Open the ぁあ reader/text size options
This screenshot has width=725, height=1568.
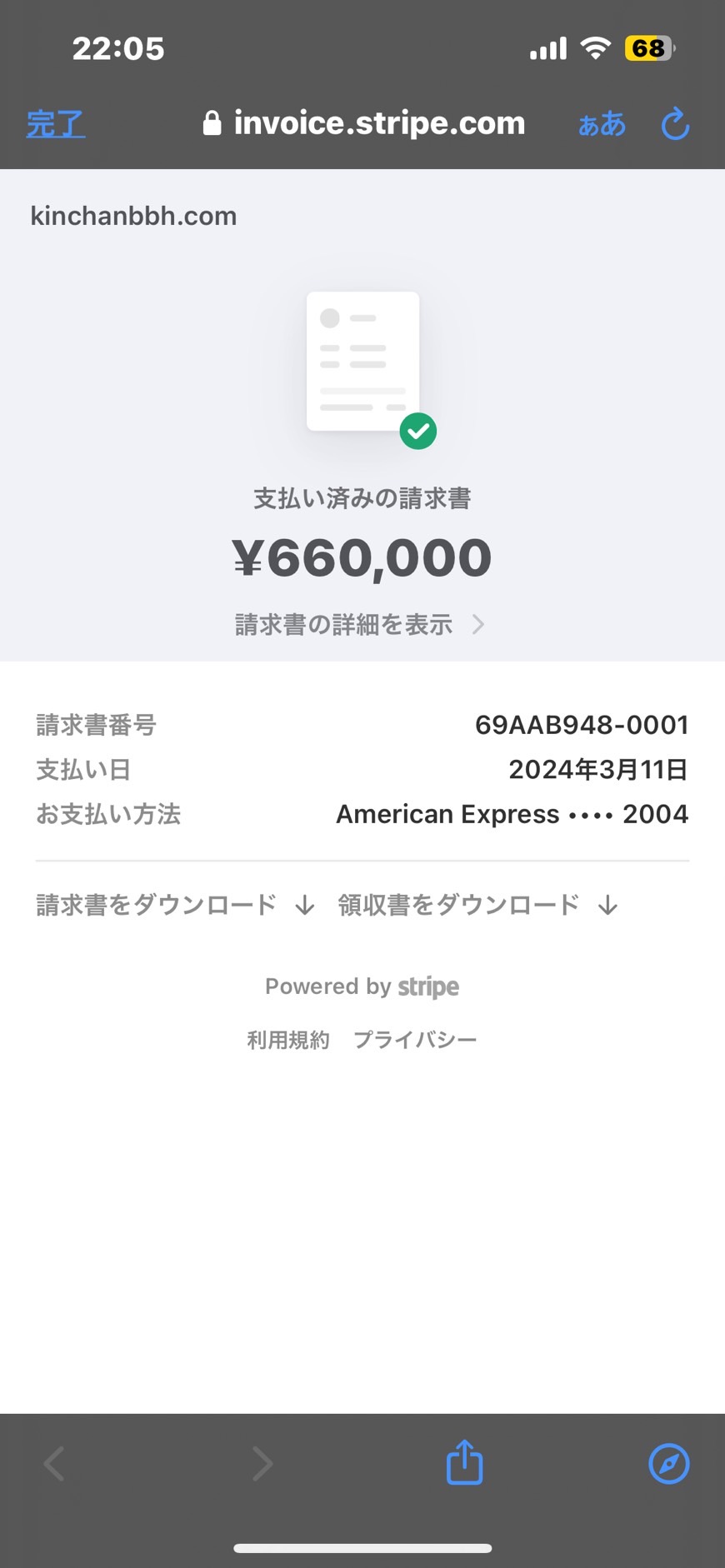point(602,124)
